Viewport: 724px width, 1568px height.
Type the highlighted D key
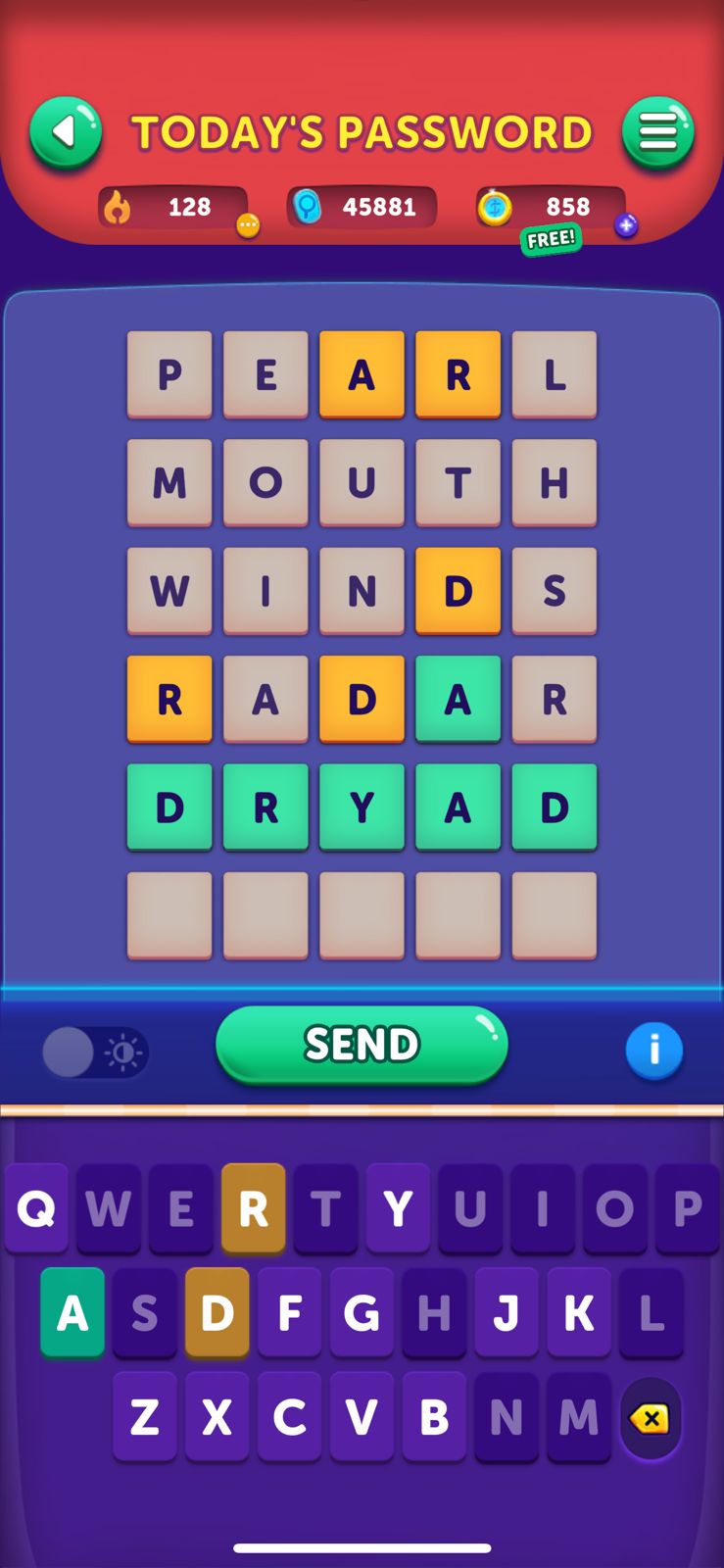coord(217,1312)
